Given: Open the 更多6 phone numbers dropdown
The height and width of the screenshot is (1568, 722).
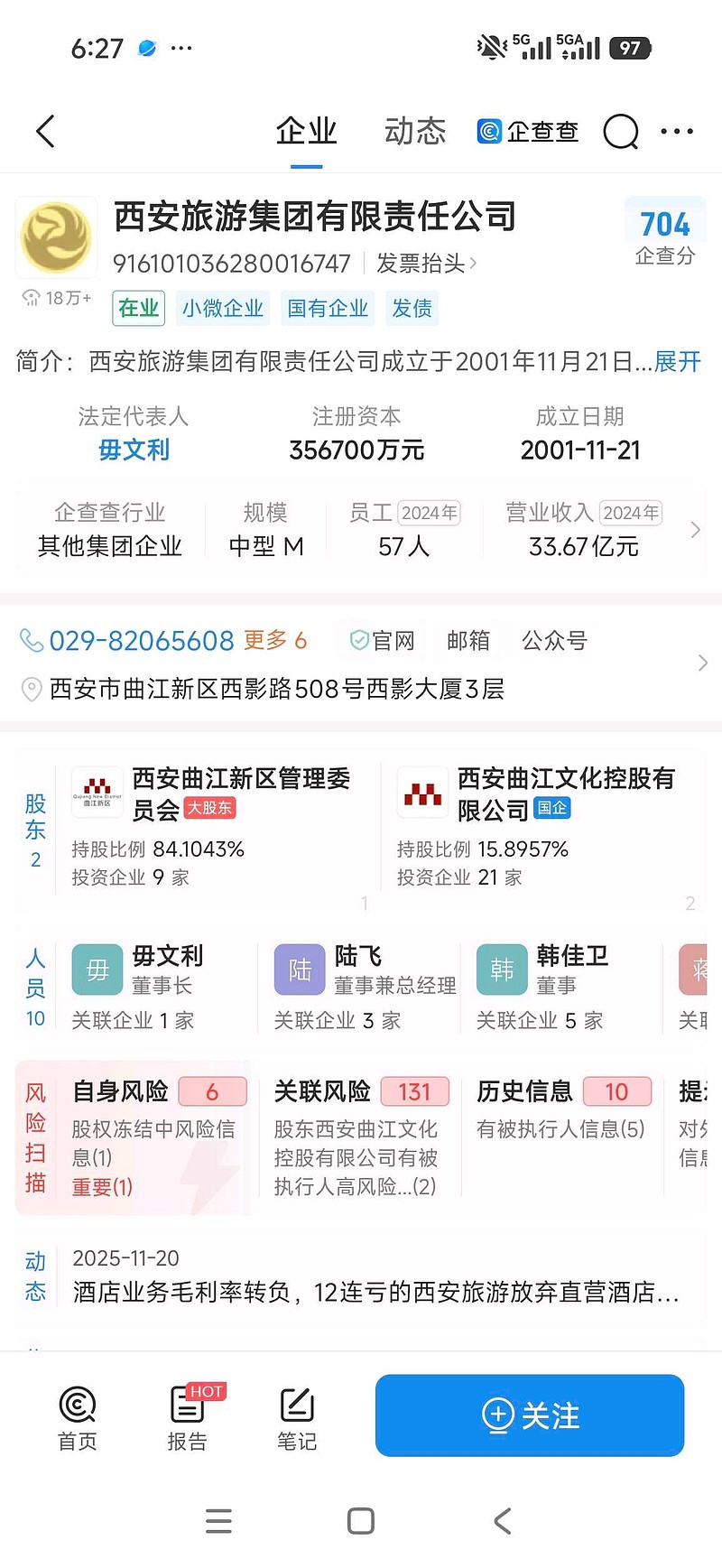Looking at the screenshot, I should pos(276,641).
